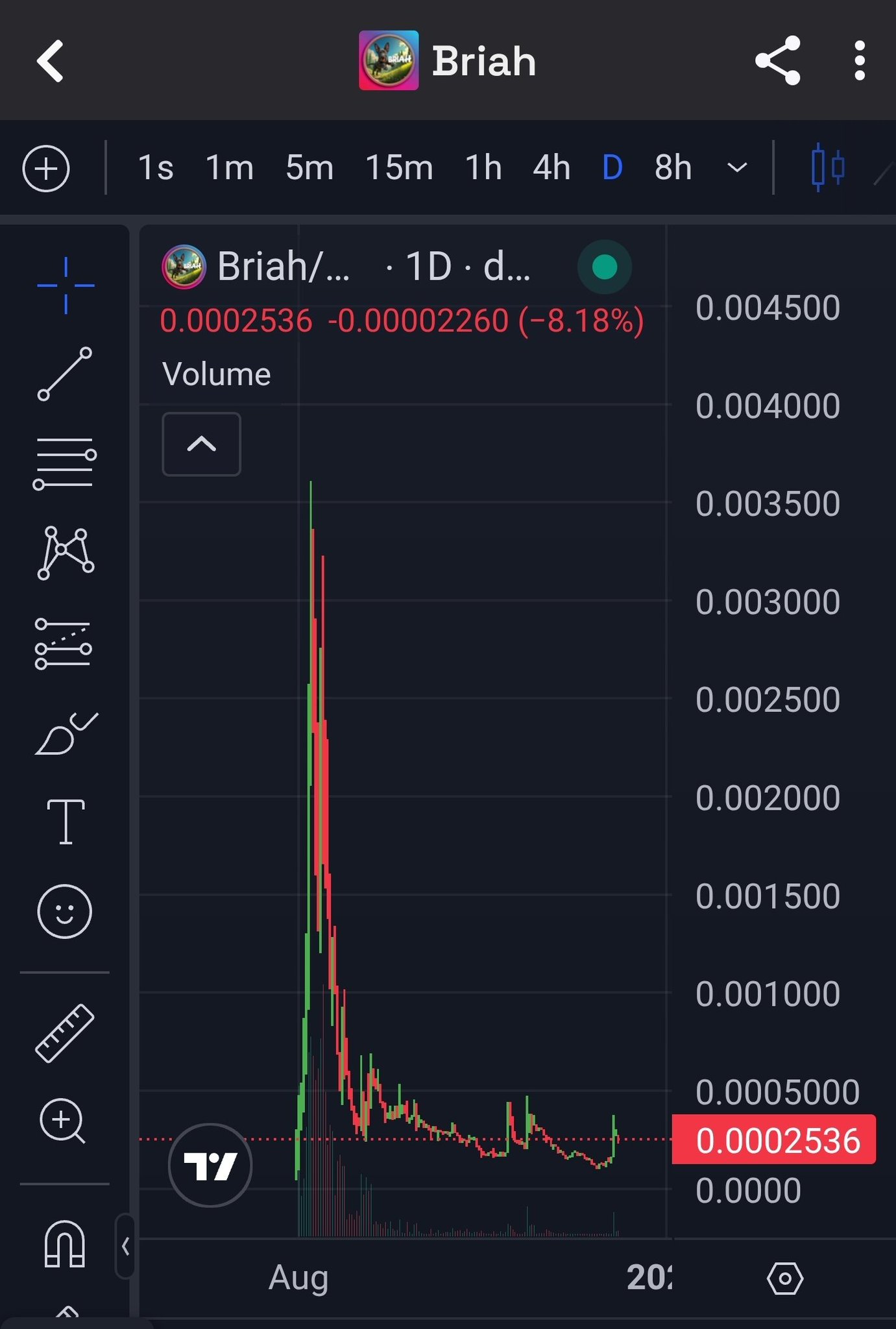Switch to the 1s timeframe
The width and height of the screenshot is (896, 1329).
point(156,168)
